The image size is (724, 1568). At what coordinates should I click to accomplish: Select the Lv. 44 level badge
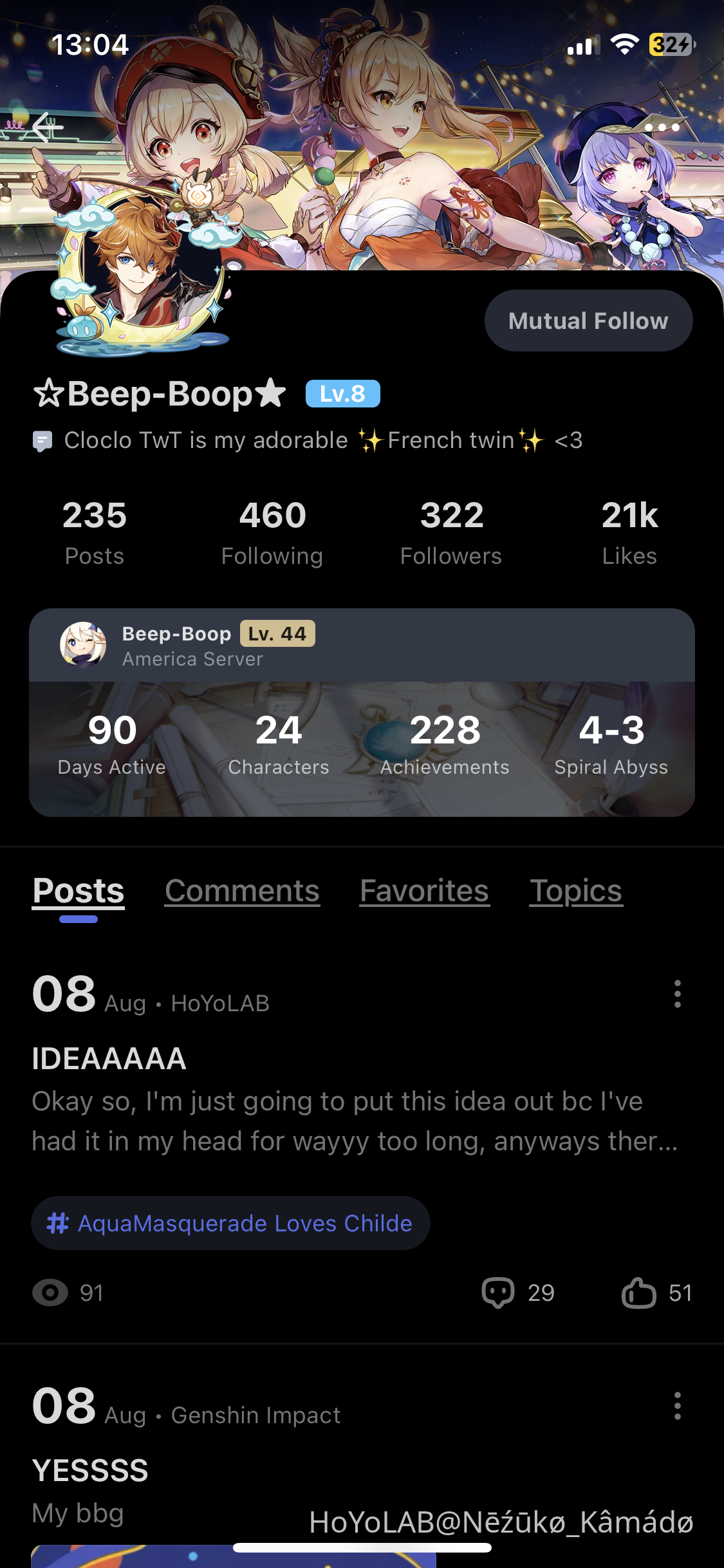277,633
